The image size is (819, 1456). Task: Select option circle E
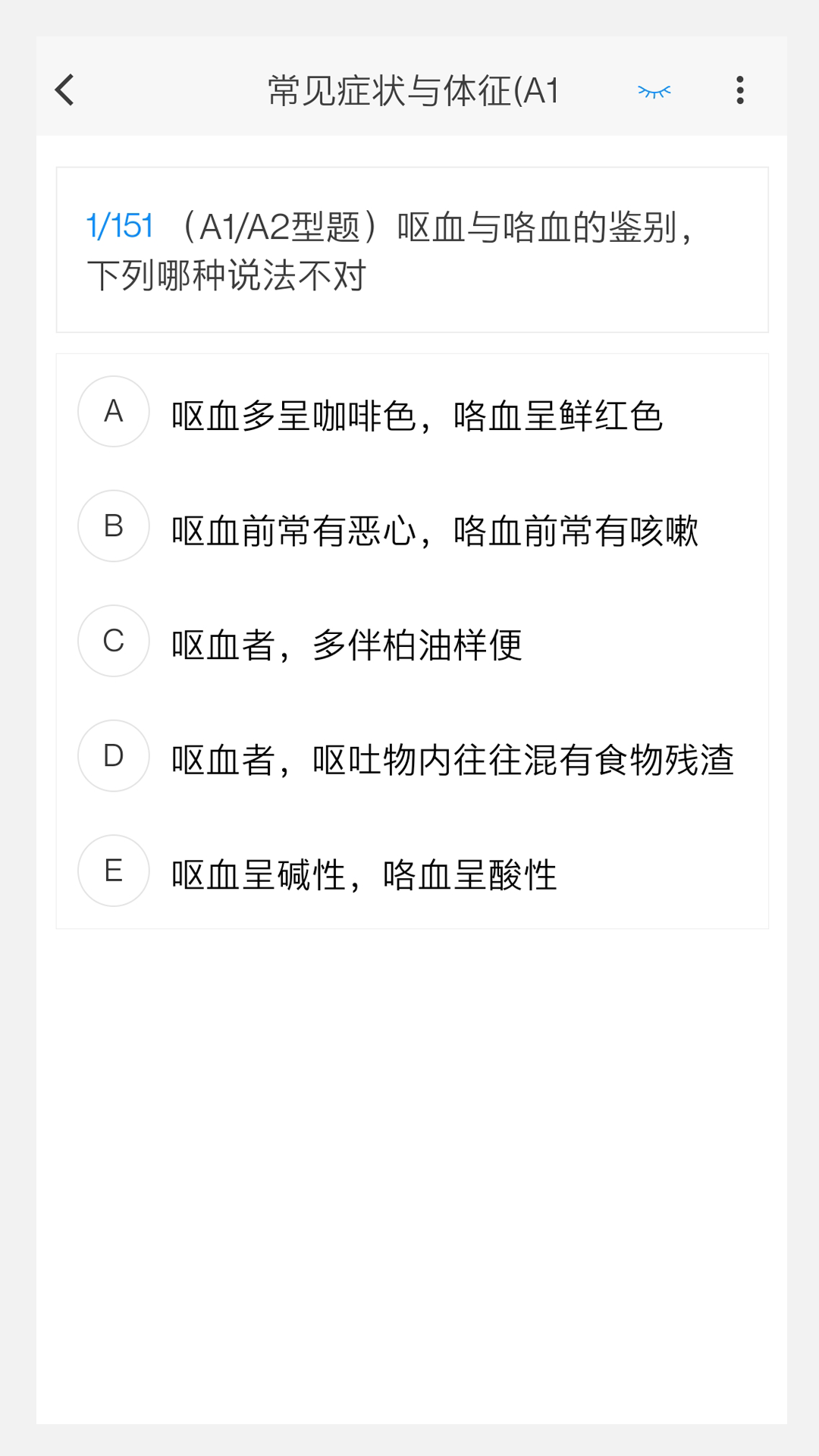click(113, 871)
